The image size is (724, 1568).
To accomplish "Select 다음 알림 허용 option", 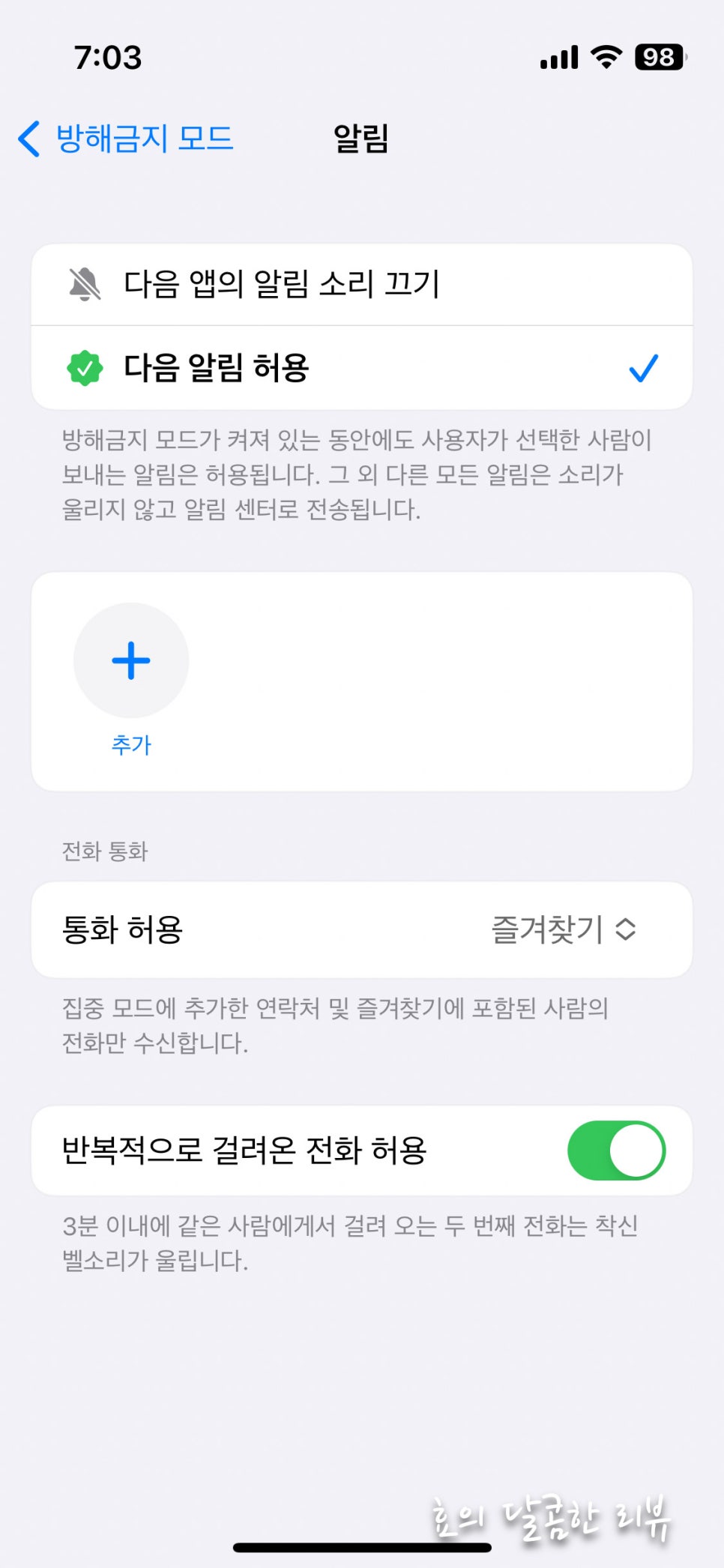I will pos(360,368).
